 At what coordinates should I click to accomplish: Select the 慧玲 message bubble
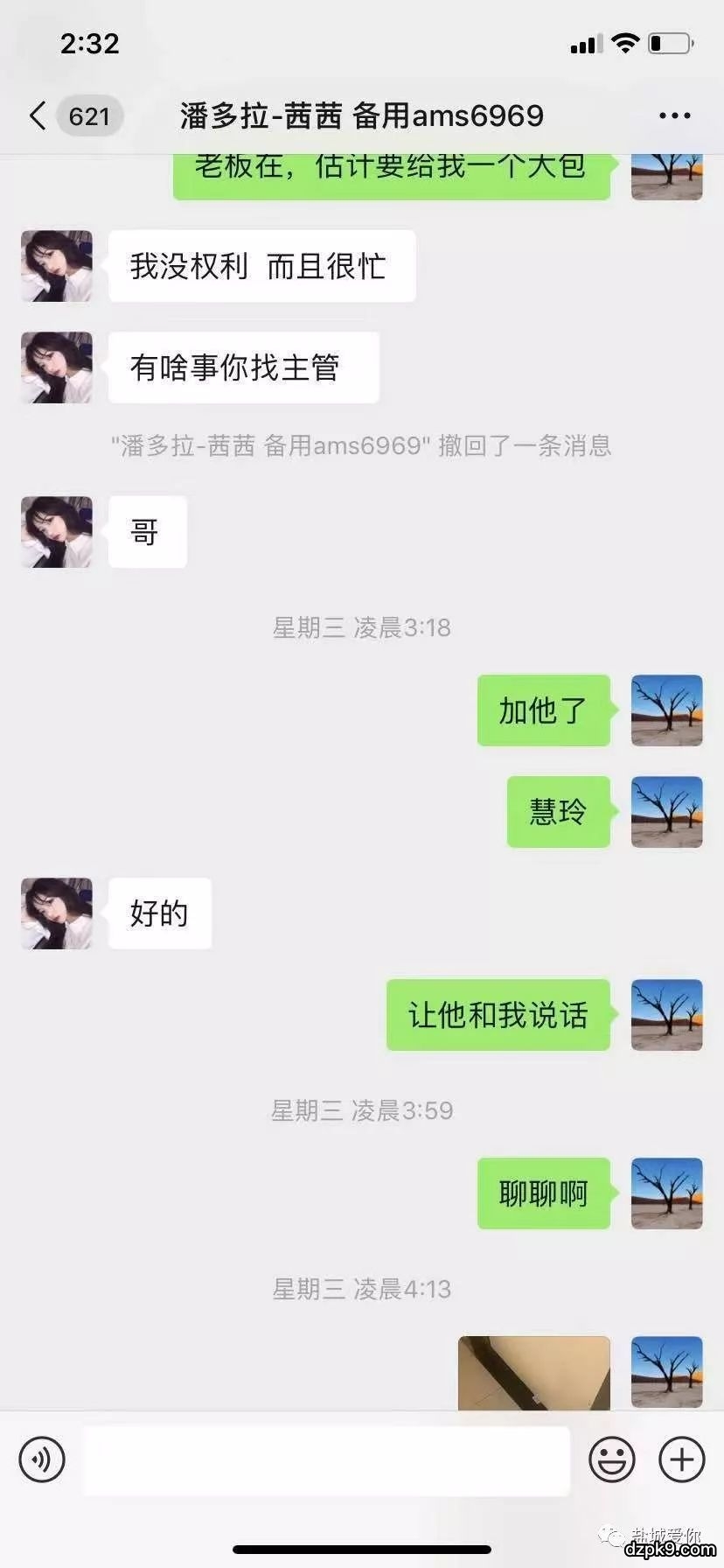pos(558,812)
